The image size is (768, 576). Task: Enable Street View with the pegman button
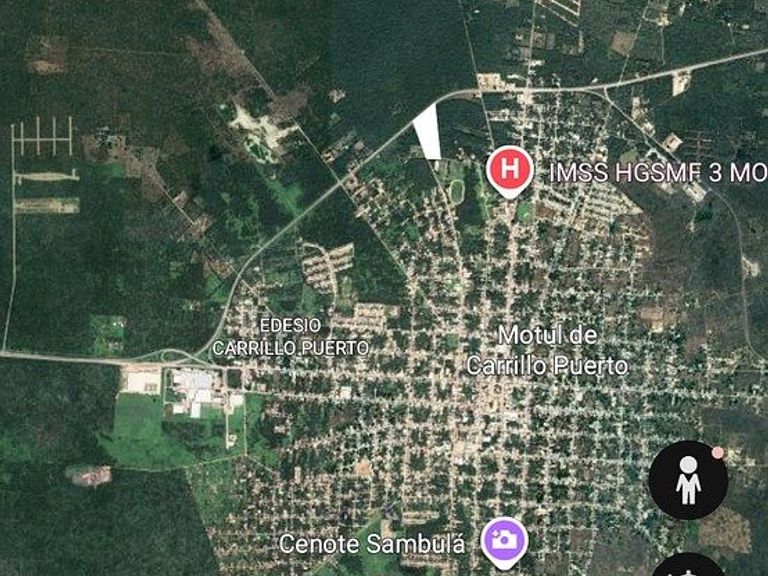688,480
